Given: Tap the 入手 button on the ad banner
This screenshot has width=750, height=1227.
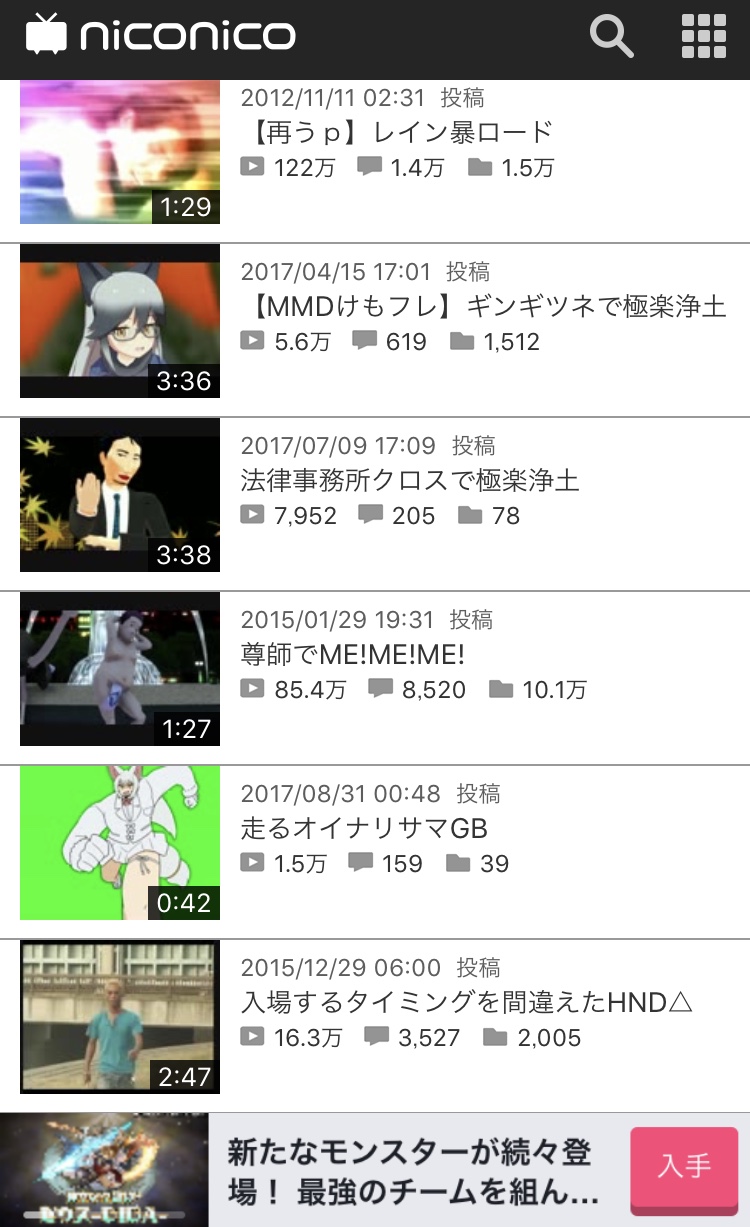Looking at the screenshot, I should (684, 1167).
